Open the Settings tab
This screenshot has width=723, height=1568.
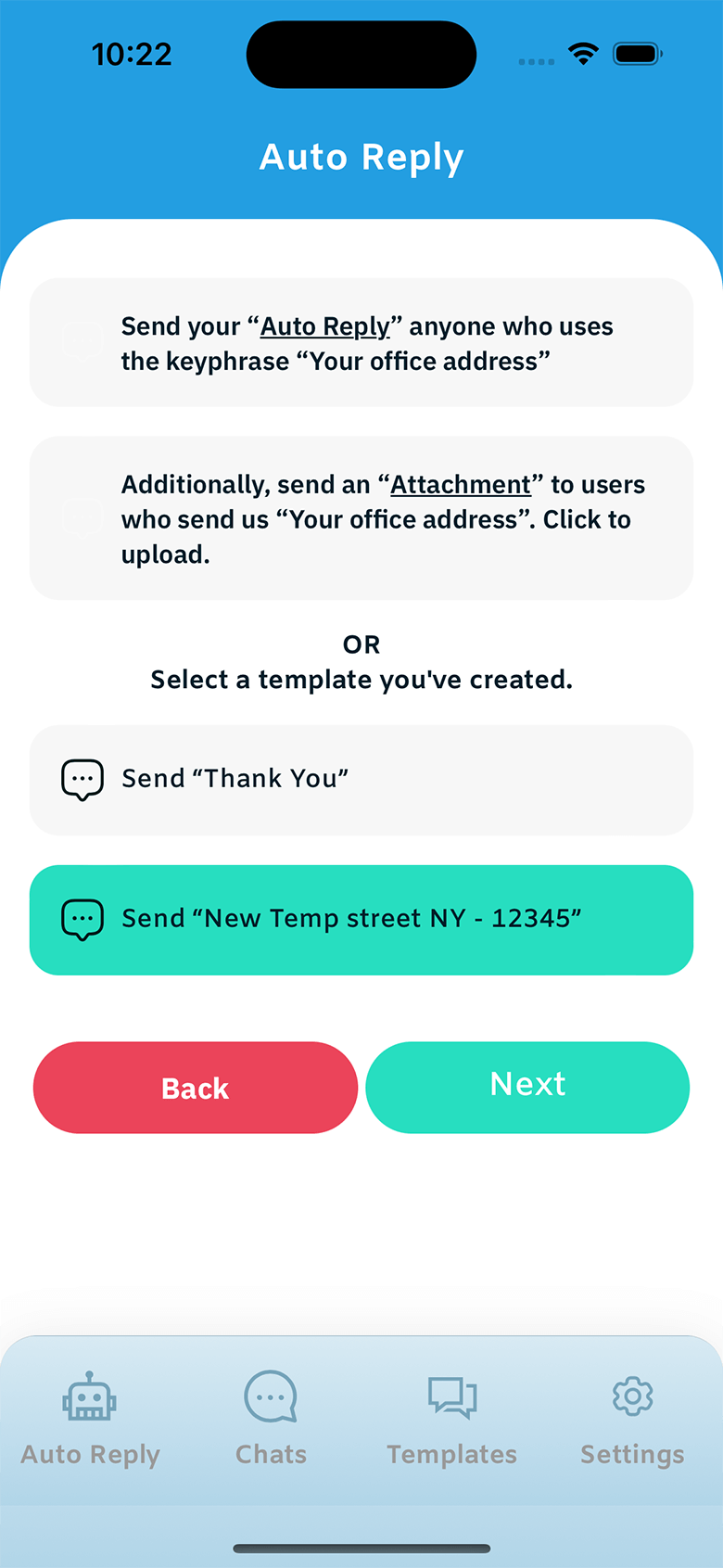tap(632, 1419)
